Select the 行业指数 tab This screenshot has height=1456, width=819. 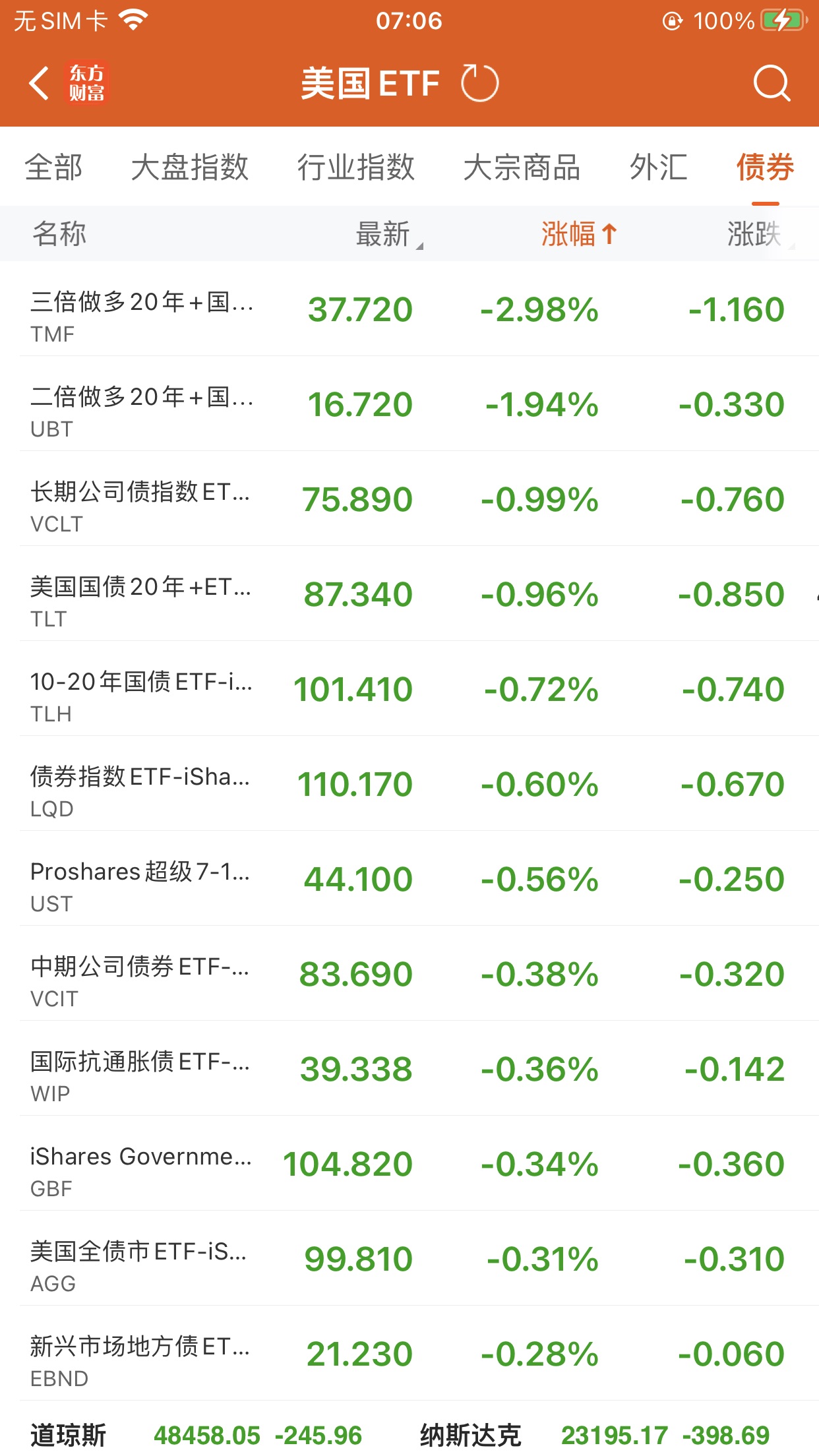[x=356, y=167]
